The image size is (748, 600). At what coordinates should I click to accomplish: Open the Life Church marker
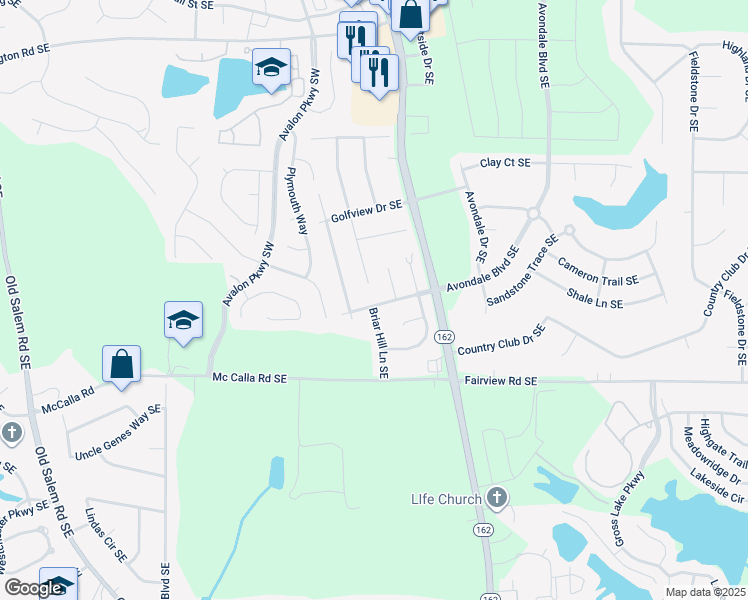point(497,498)
